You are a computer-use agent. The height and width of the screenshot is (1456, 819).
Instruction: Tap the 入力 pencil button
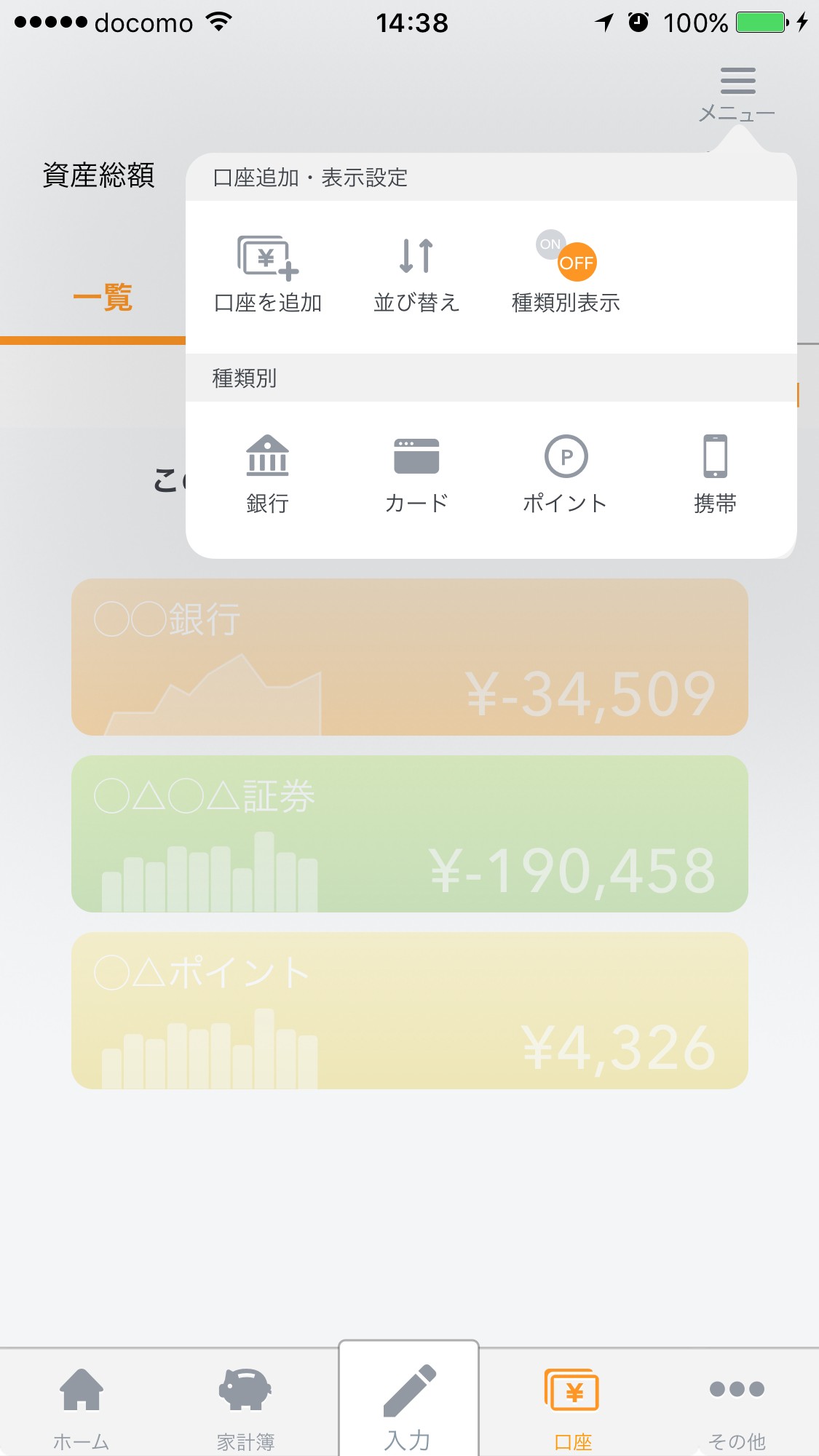408,1401
